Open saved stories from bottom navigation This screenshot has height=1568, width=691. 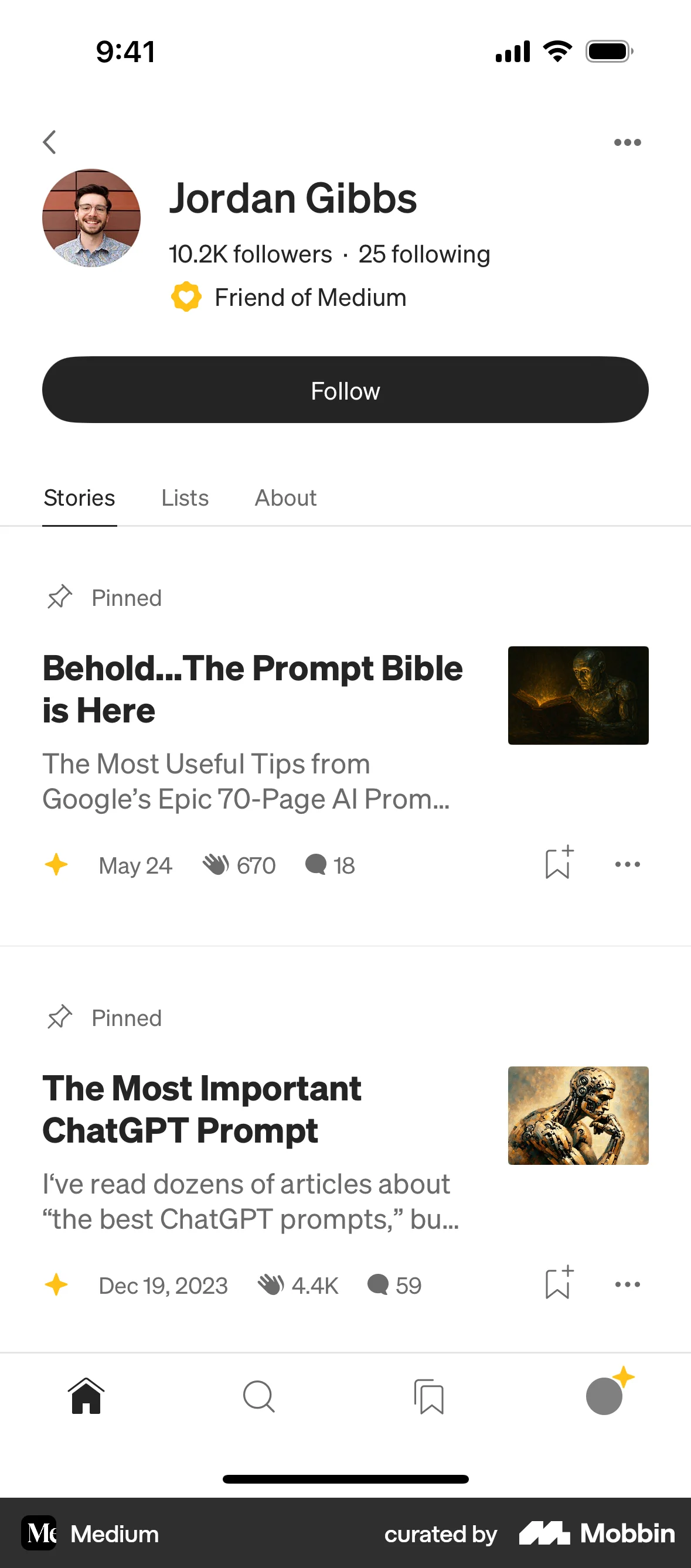coord(430,1396)
